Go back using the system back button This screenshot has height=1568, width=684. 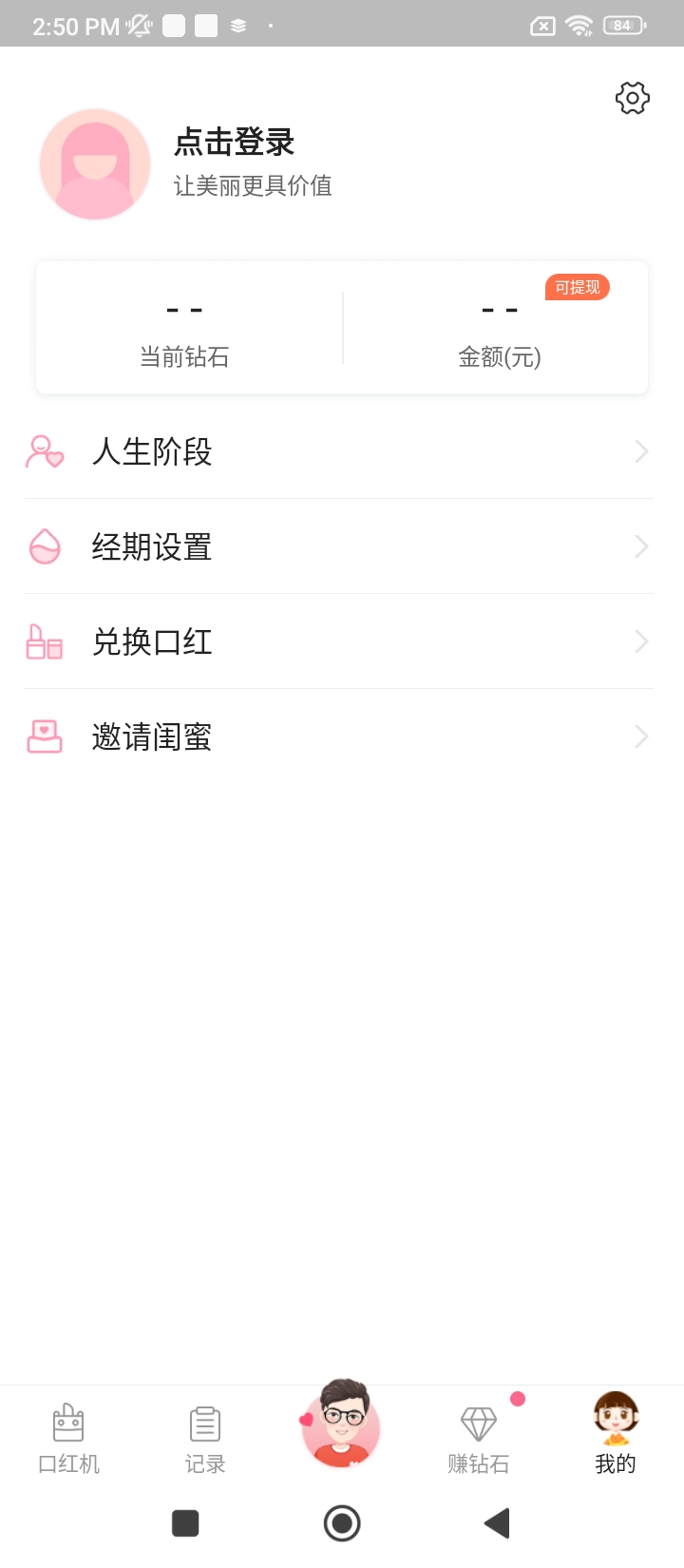click(497, 1523)
